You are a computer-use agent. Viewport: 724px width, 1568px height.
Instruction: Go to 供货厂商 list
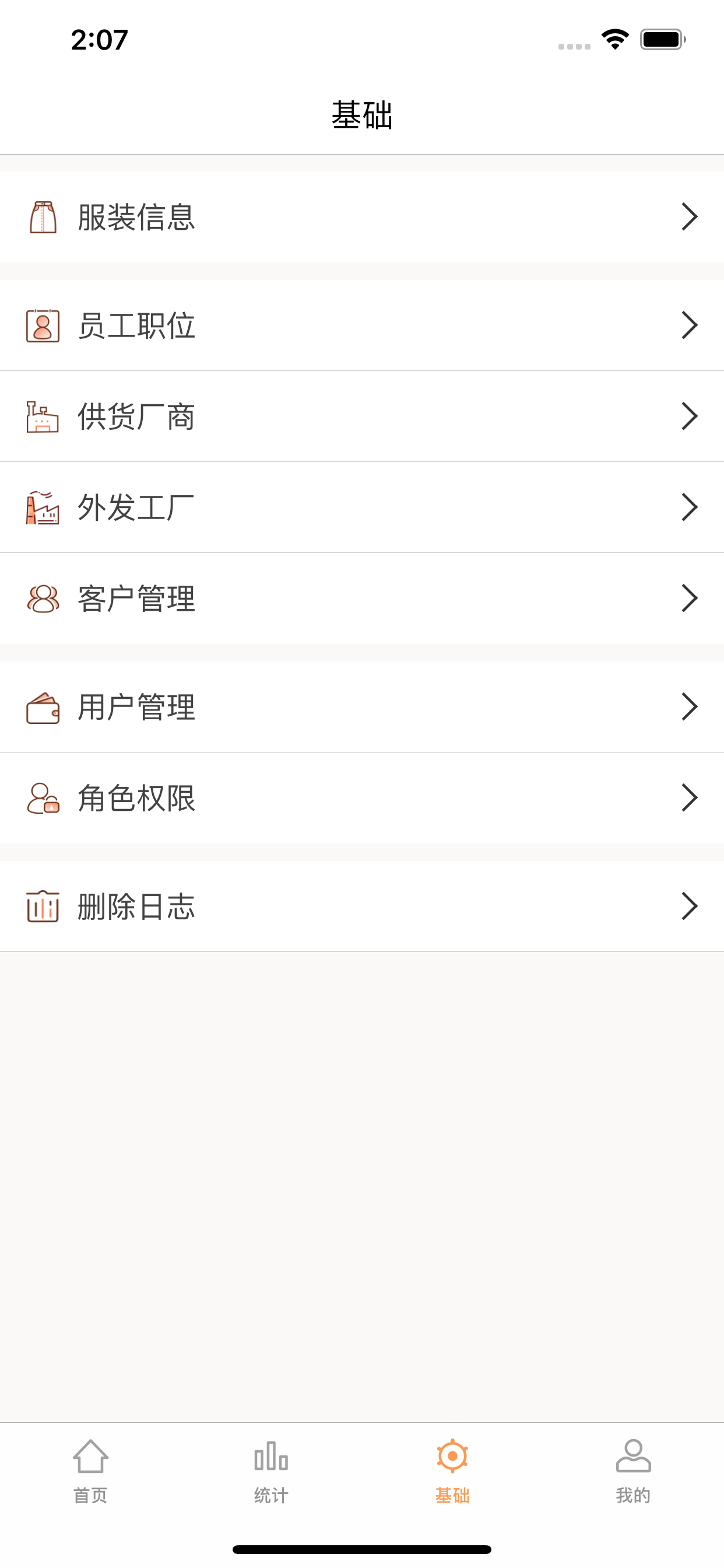pyautogui.click(x=362, y=416)
